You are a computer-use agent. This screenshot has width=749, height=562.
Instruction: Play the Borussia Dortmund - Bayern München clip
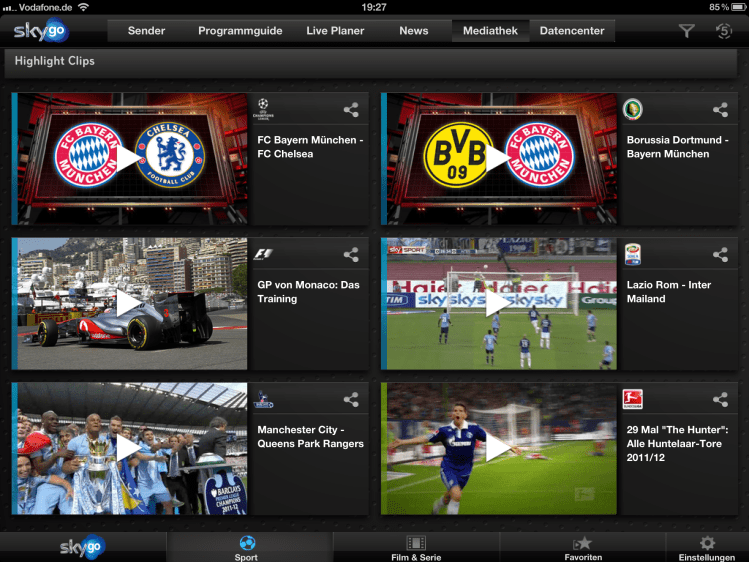pos(499,159)
